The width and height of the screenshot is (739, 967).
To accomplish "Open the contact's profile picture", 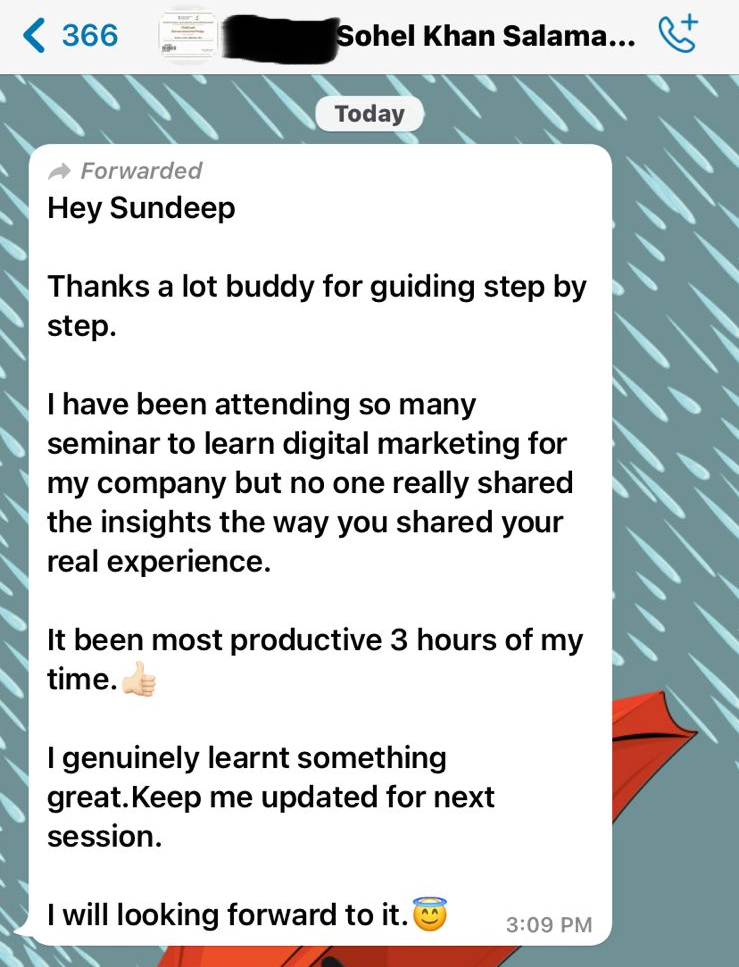I will click(186, 36).
